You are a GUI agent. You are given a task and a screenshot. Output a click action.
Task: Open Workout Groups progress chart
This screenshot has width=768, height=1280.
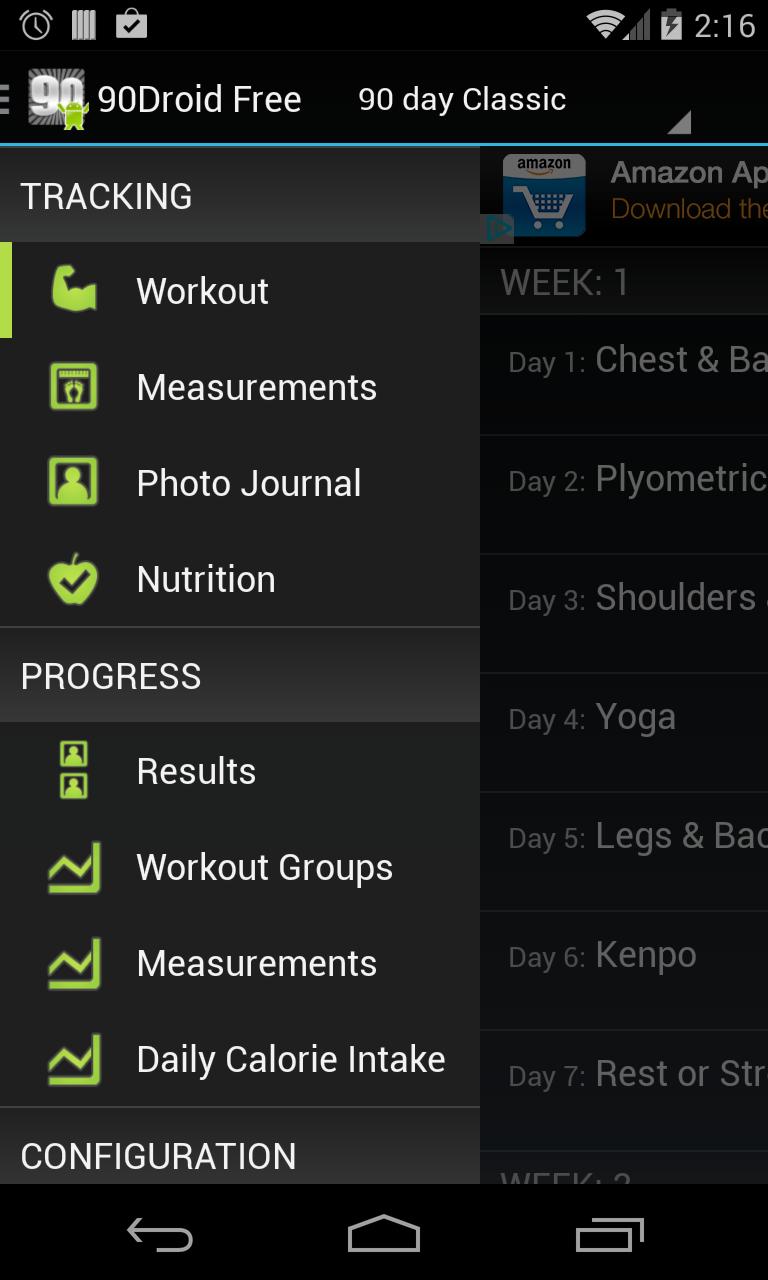[240, 867]
